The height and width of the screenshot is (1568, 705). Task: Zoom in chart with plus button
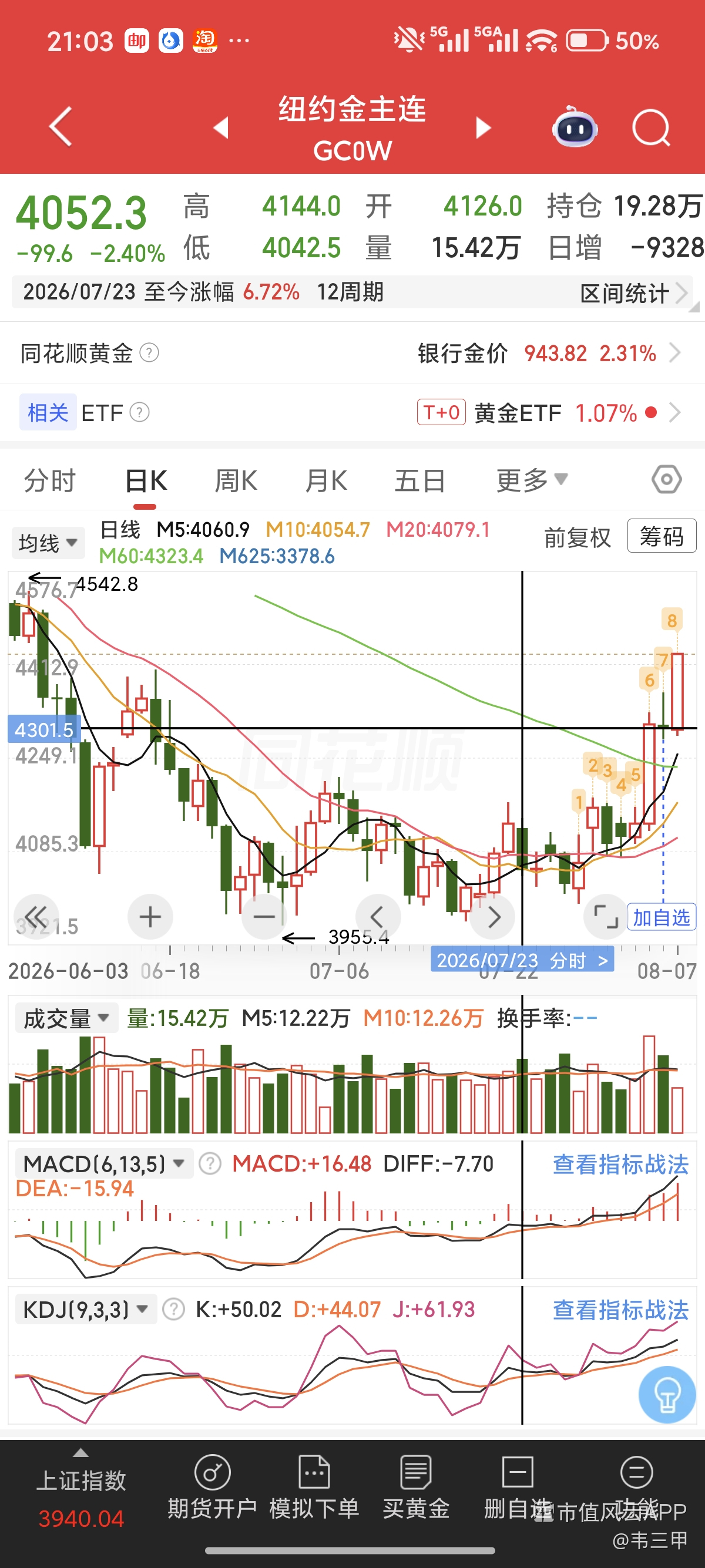(x=150, y=917)
